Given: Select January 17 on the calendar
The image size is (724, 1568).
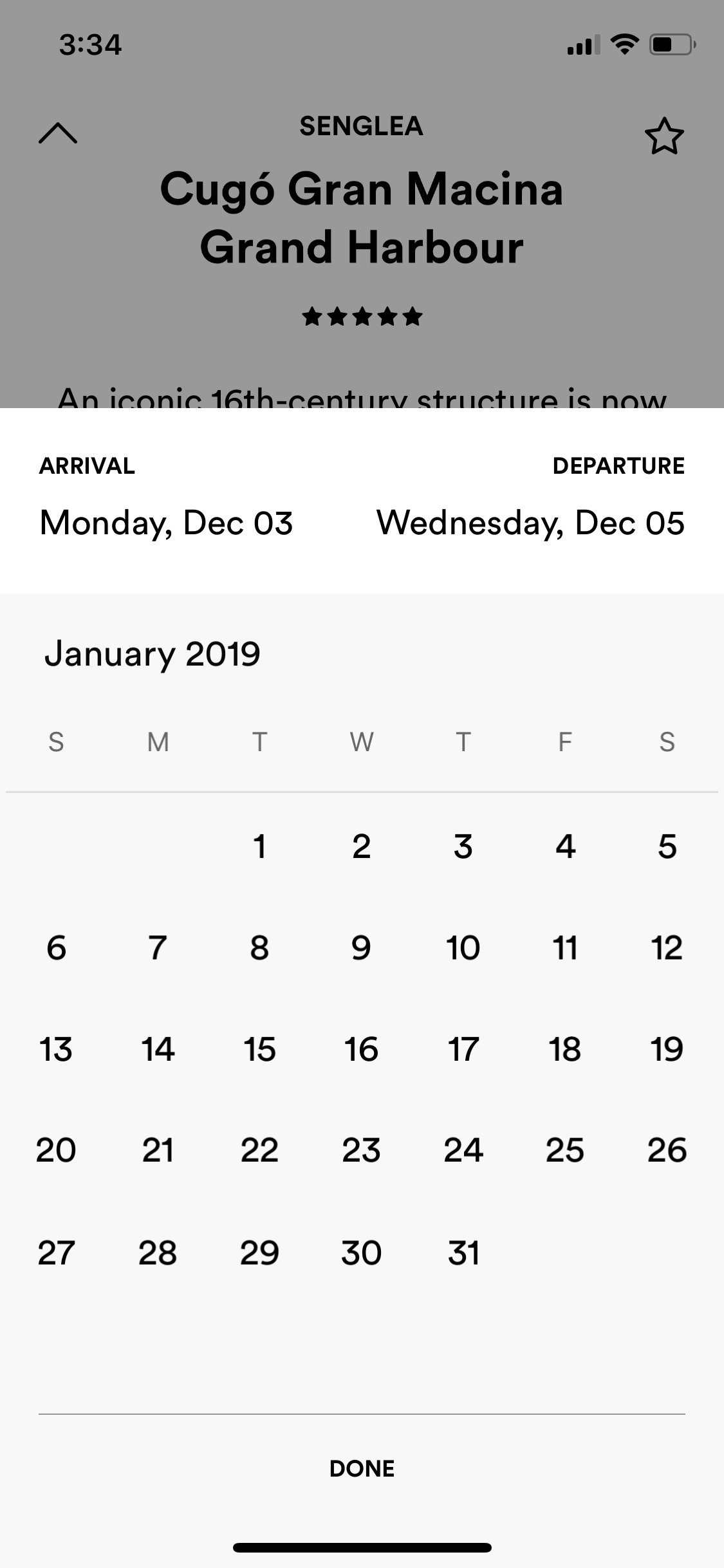Looking at the screenshot, I should (463, 1049).
